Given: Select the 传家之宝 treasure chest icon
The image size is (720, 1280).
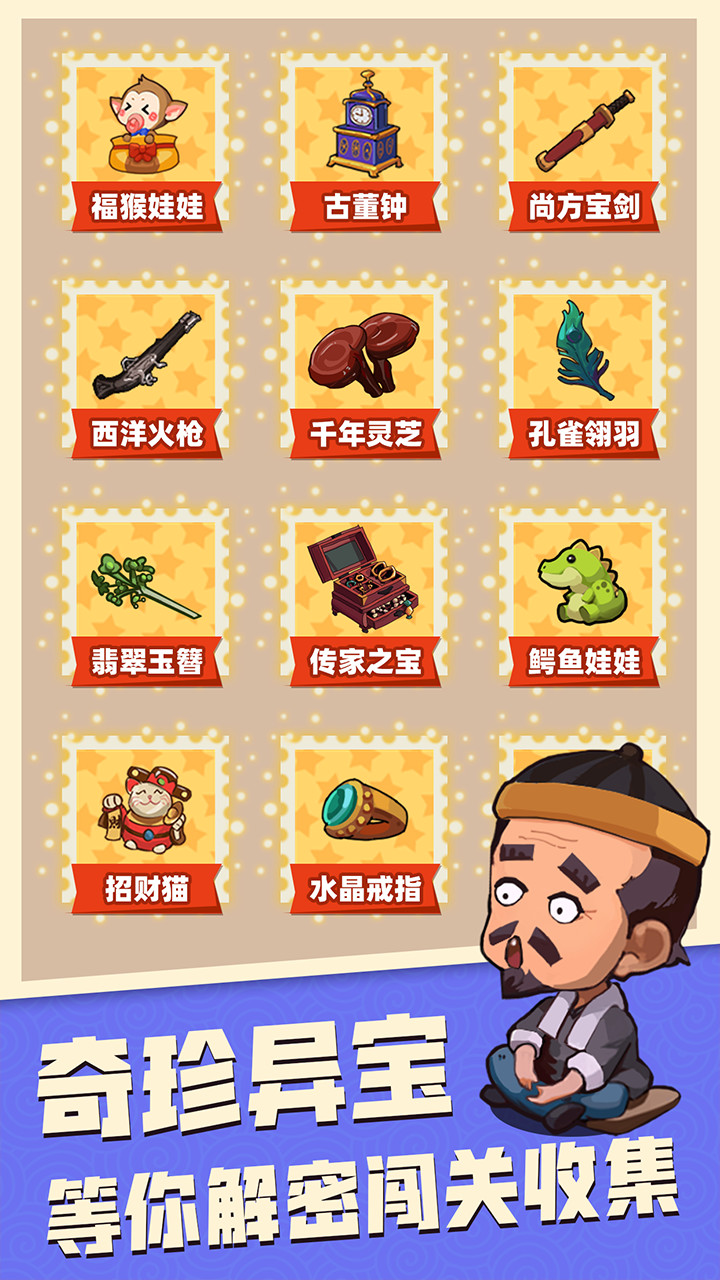Looking at the screenshot, I should 365,582.
